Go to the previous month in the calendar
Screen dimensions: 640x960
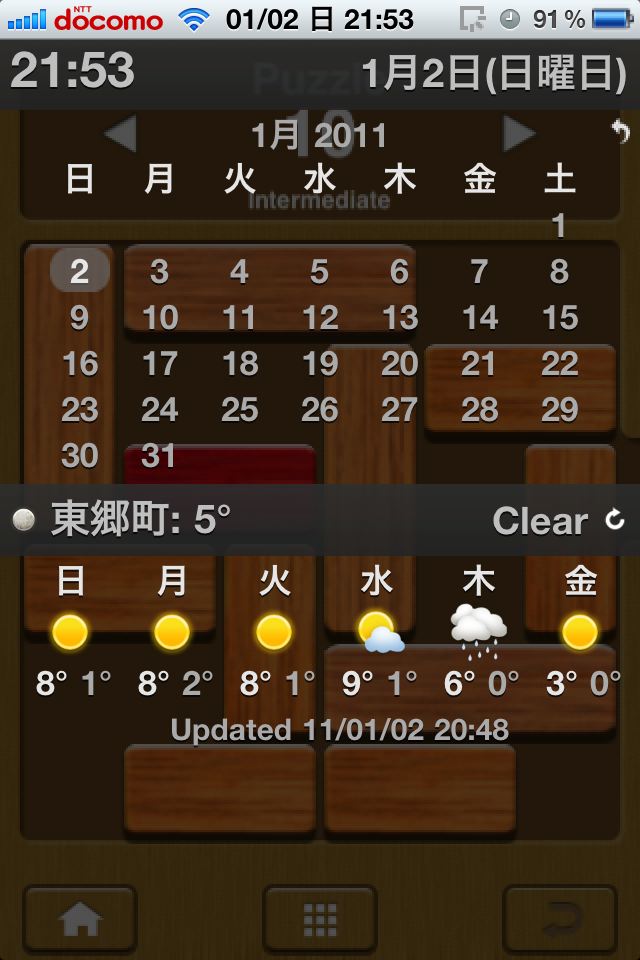click(120, 134)
